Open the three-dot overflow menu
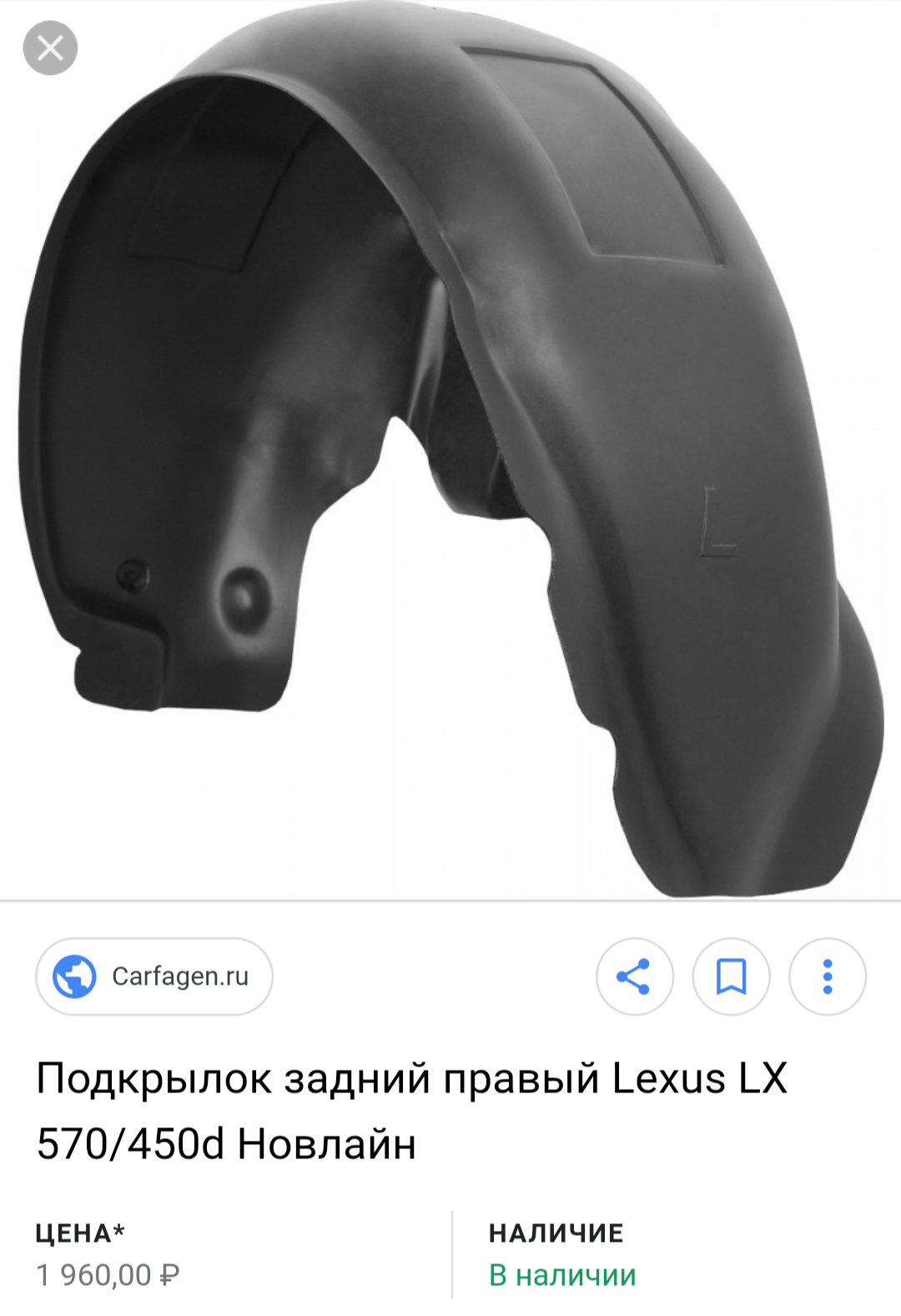 coord(827,976)
